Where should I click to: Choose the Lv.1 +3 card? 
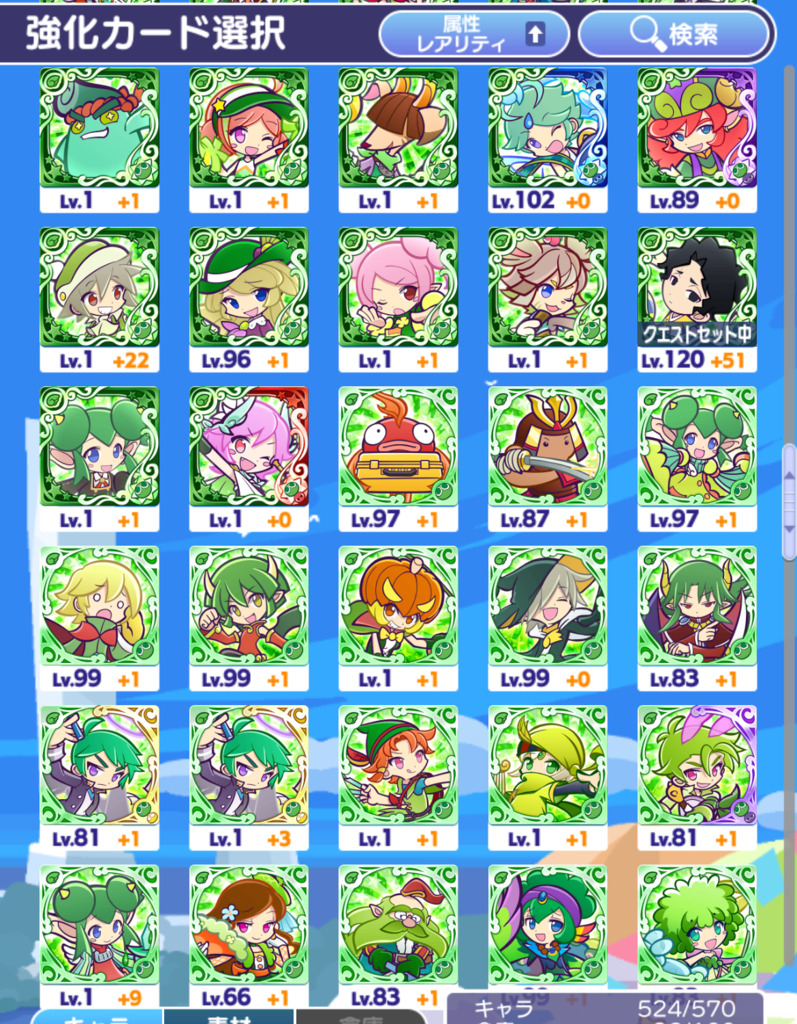(x=249, y=768)
